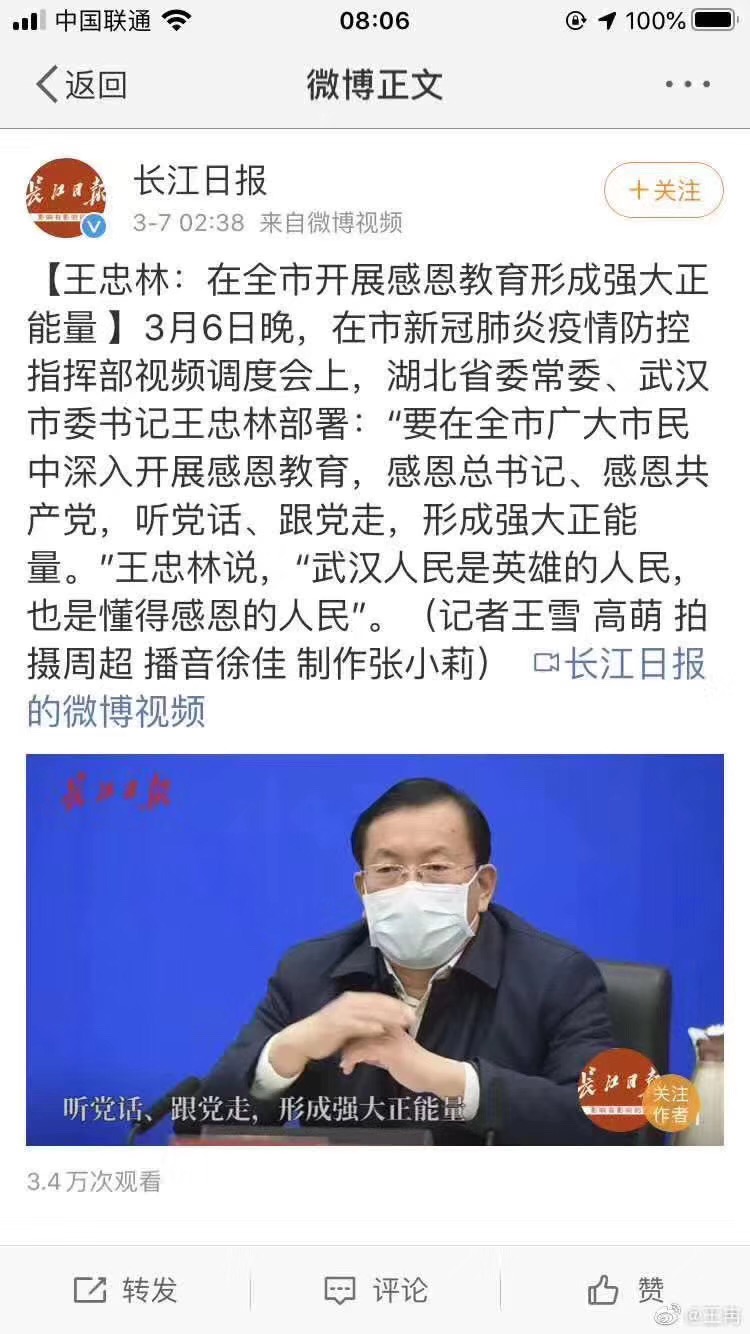Go back with the 返回 button
The width and height of the screenshot is (750, 1334).
[x=80, y=85]
